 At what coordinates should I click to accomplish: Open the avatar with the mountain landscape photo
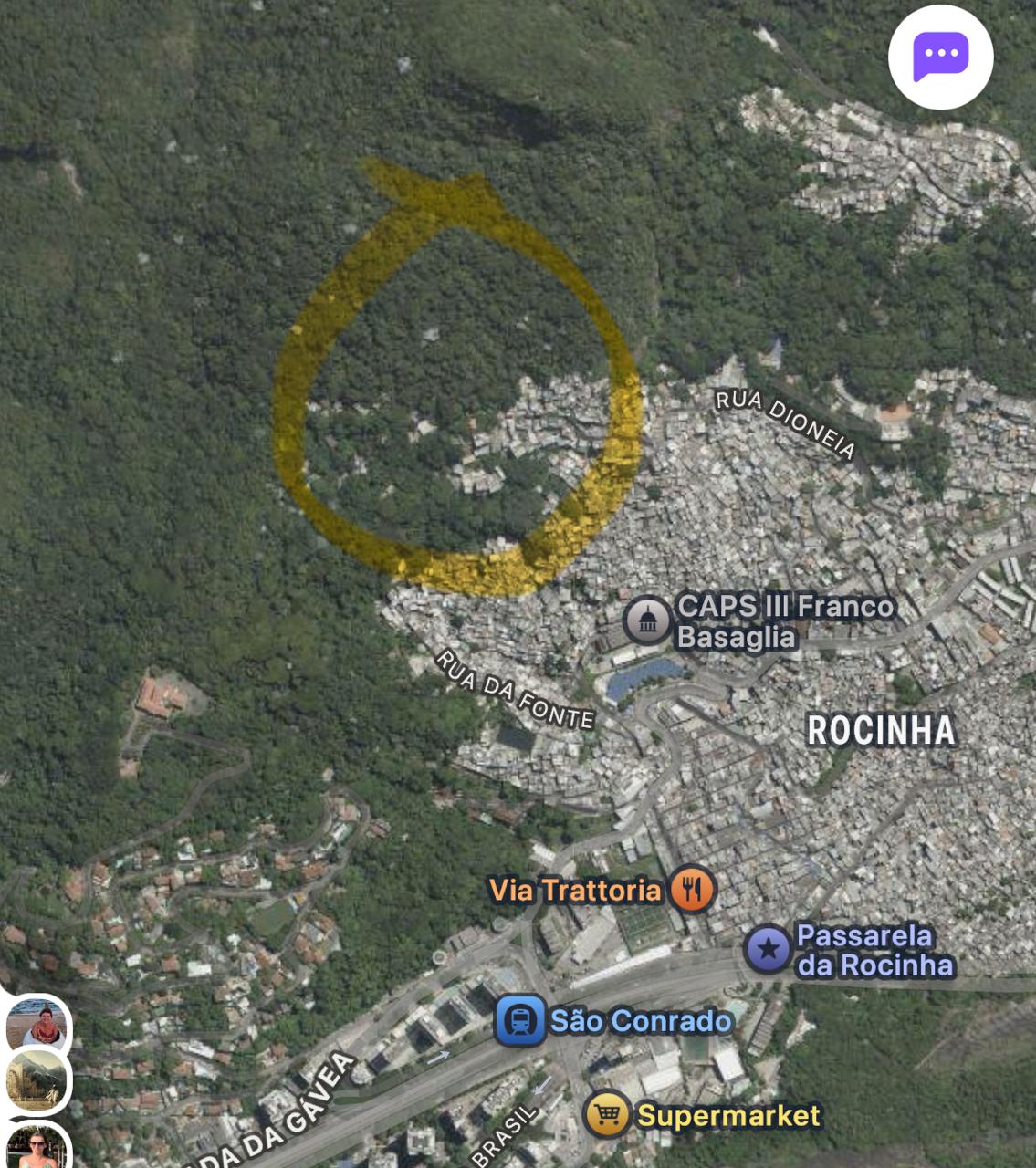point(38,1082)
